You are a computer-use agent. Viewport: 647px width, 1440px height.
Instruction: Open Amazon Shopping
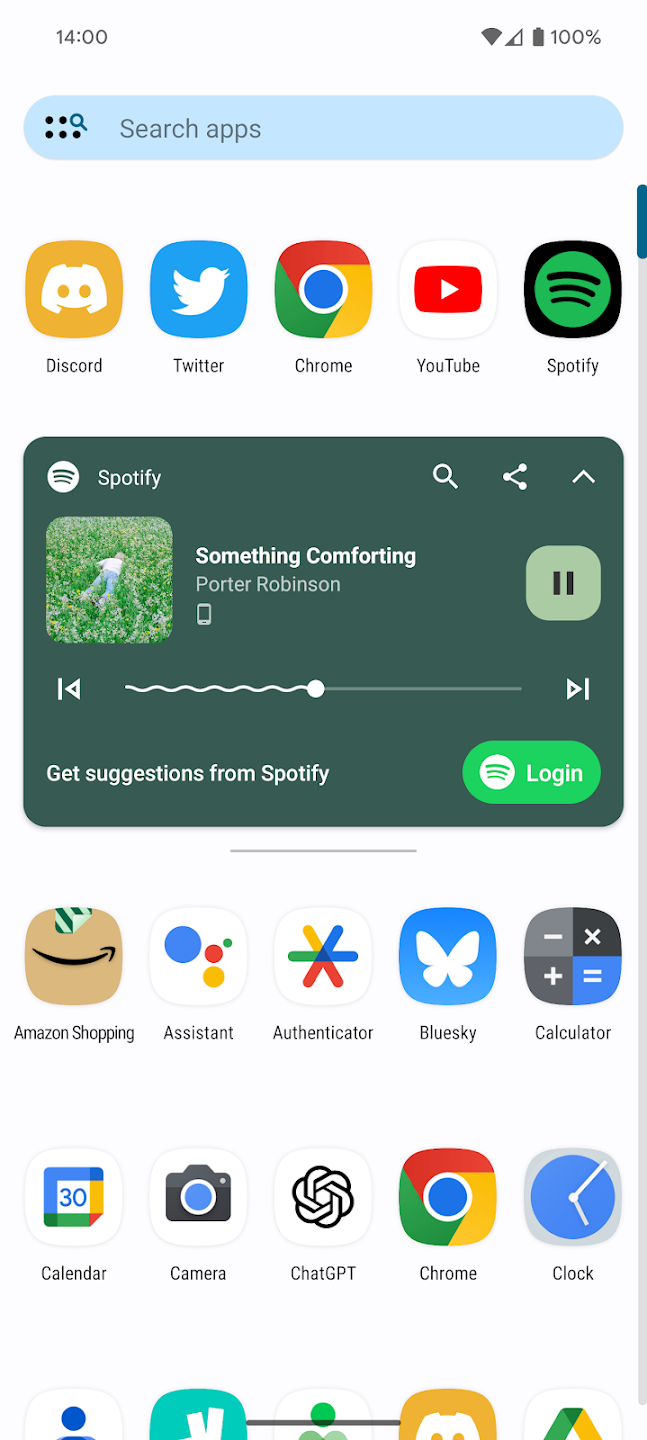pos(74,957)
